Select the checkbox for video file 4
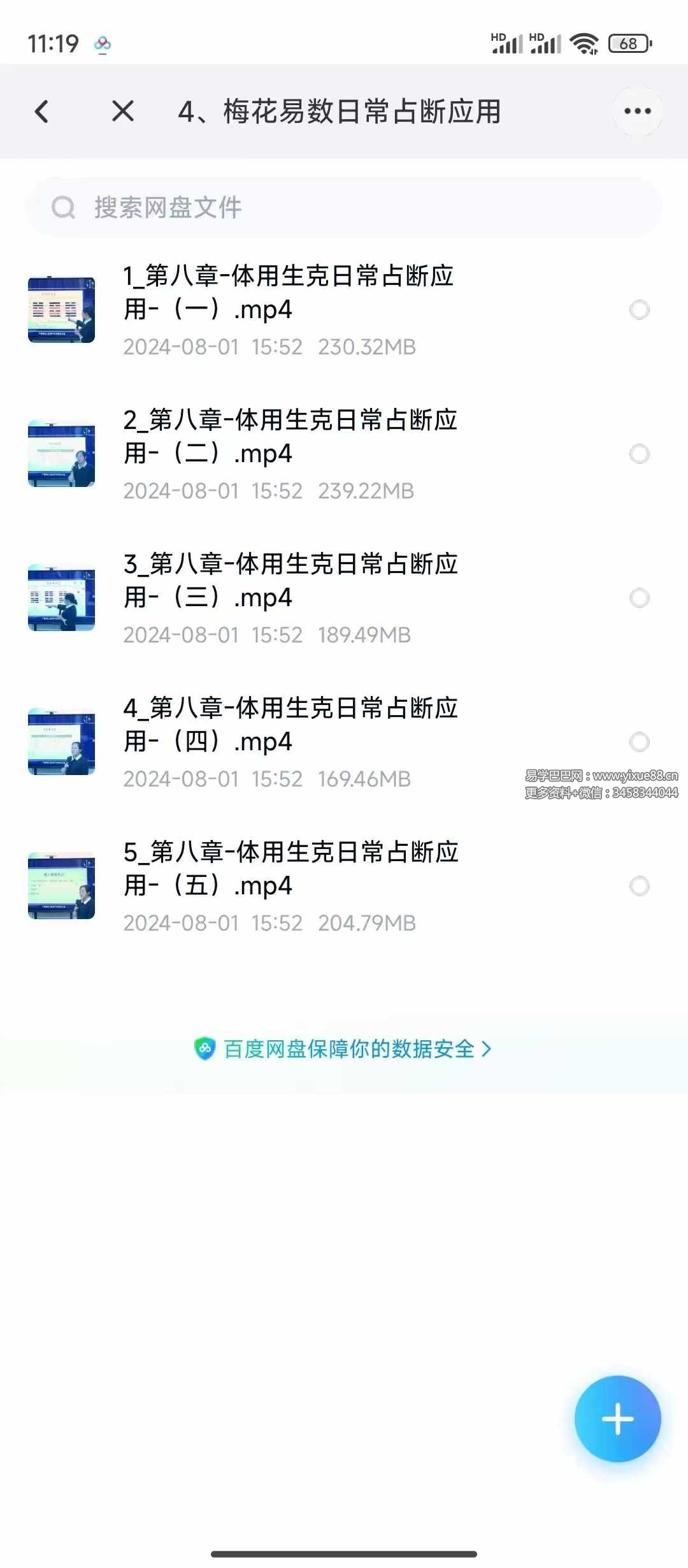Viewport: 688px width, 1568px height. point(639,741)
